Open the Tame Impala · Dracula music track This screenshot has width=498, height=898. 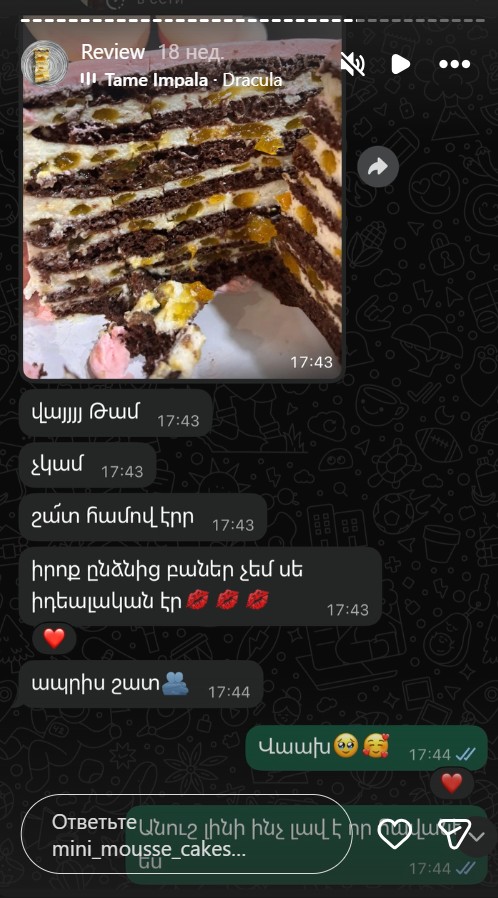[181, 80]
